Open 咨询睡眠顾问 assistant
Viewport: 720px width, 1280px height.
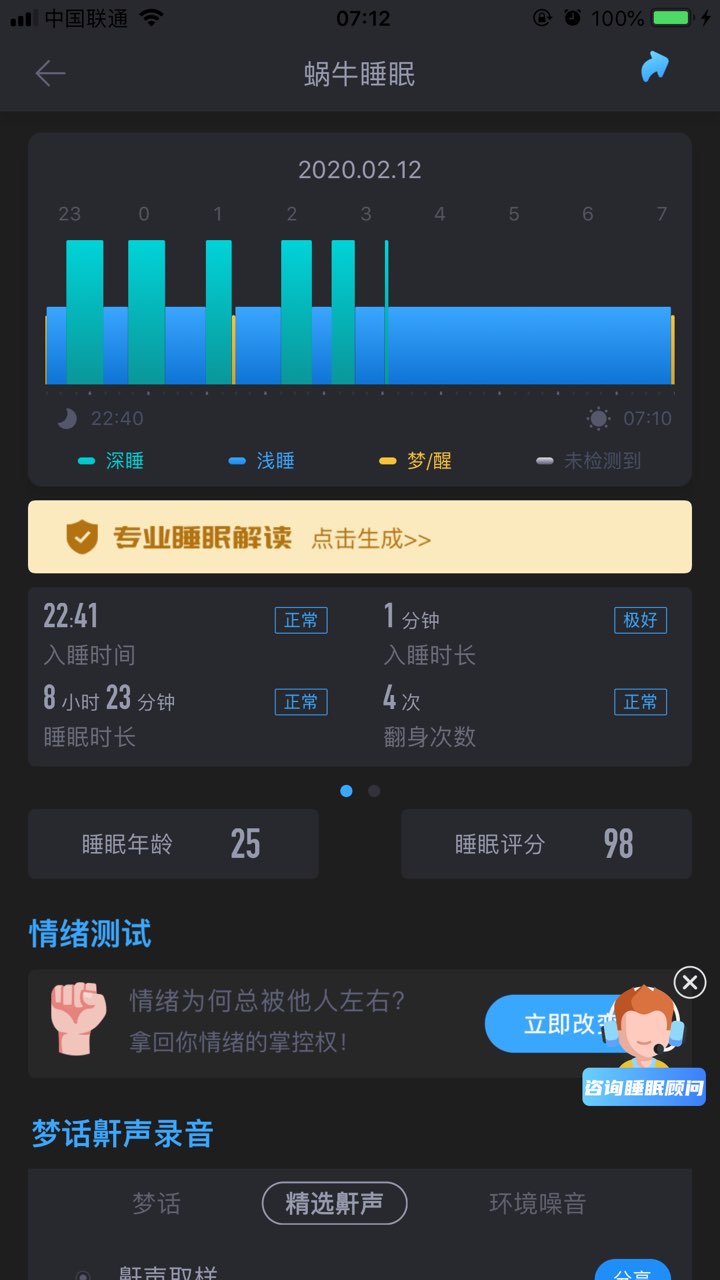644,1046
